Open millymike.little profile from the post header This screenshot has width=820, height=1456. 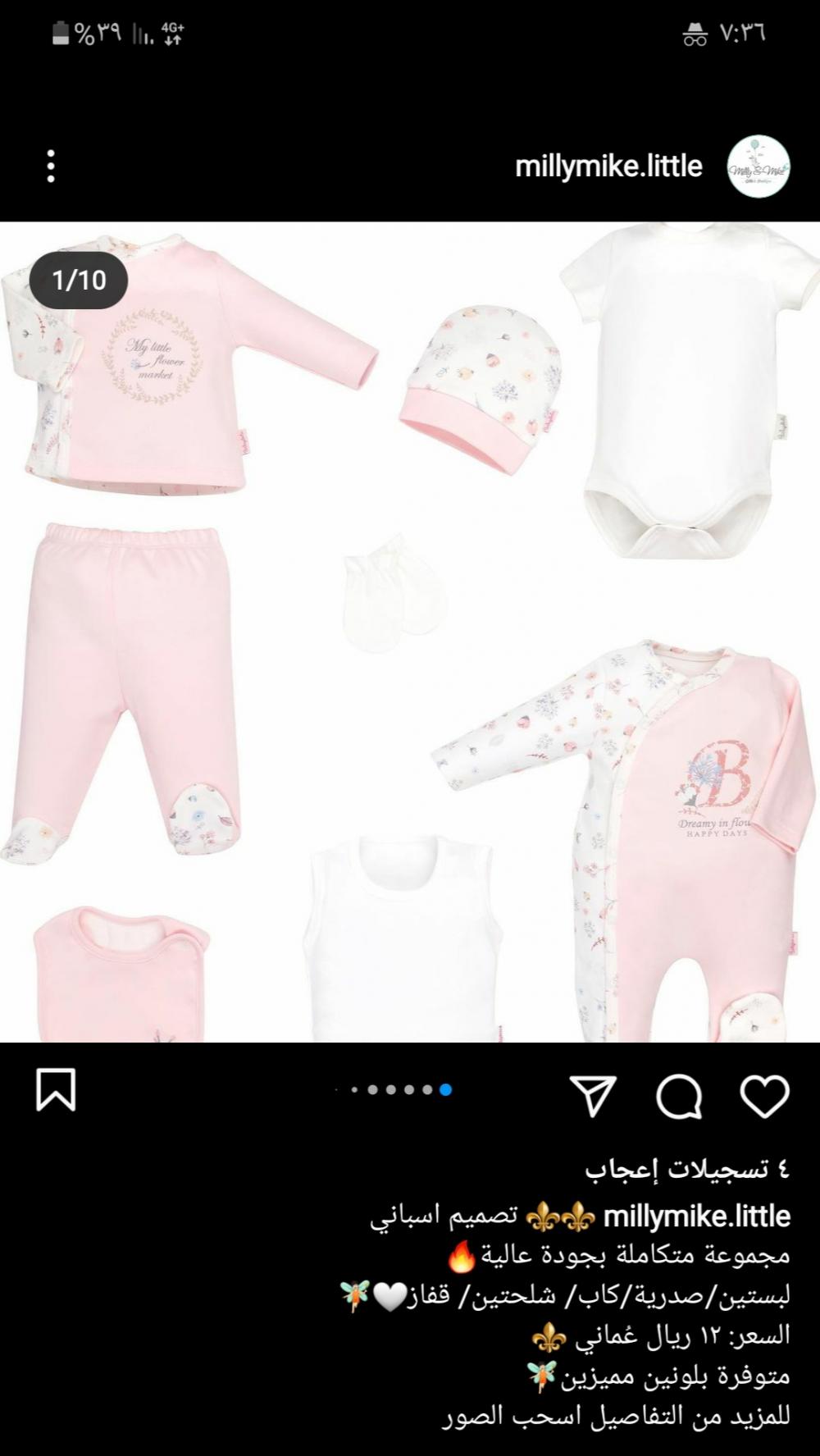(x=608, y=167)
